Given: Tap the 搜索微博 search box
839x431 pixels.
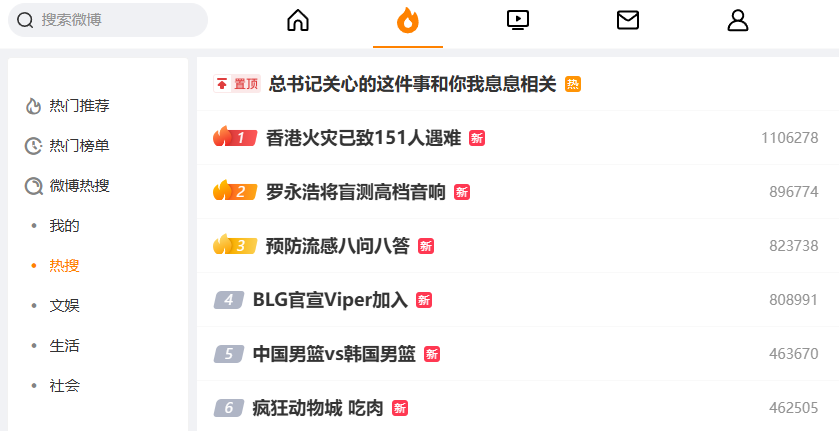Looking at the screenshot, I should tap(110, 20).
